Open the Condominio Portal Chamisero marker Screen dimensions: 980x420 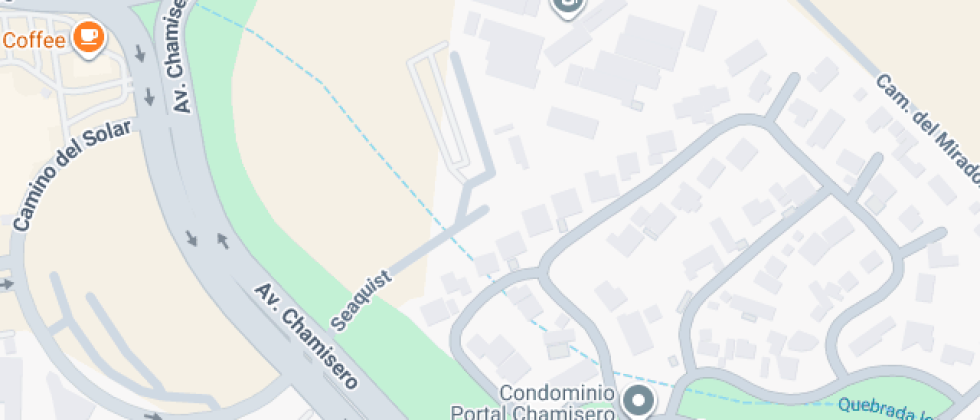(x=636, y=402)
